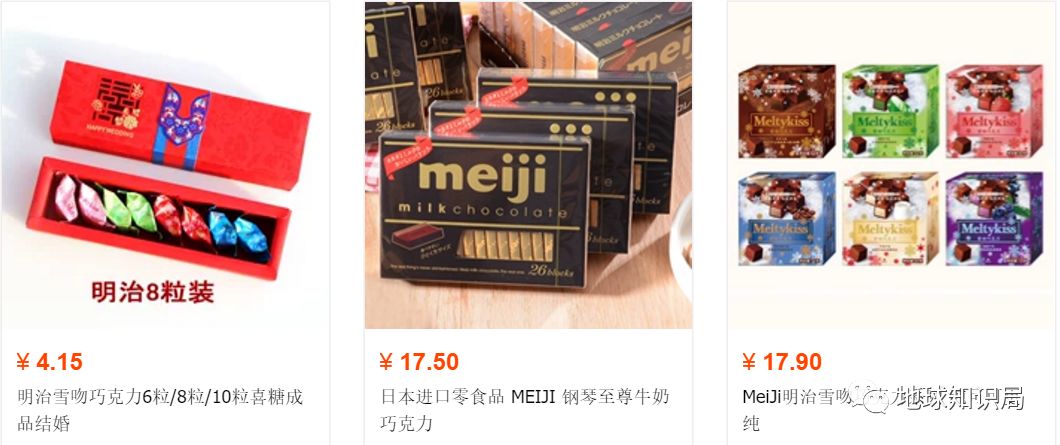
Task: Open the ¥17.90 Meltykiss chocolate product card
Action: point(890,170)
